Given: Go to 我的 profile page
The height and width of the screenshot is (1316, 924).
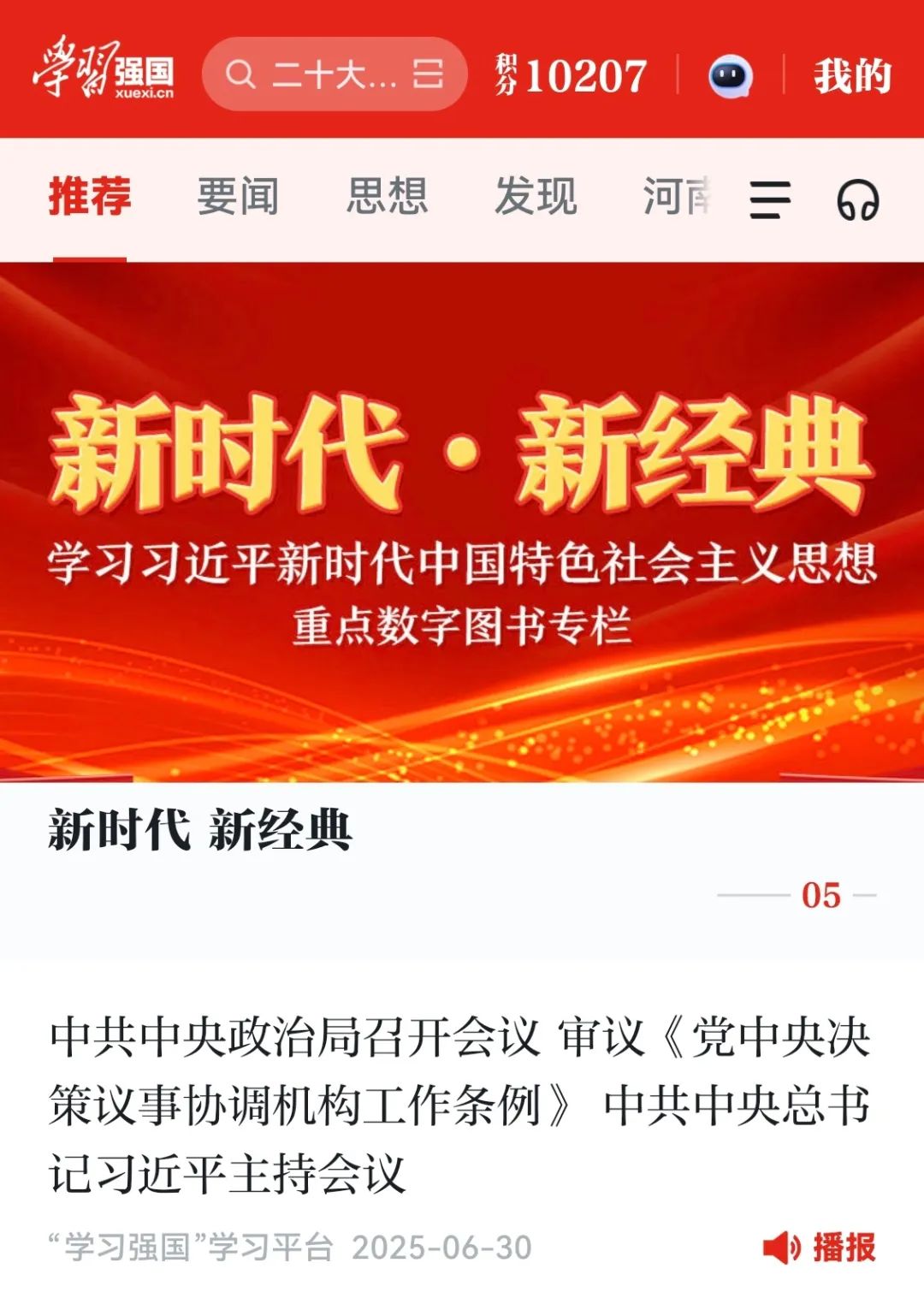Looking at the screenshot, I should (x=851, y=76).
